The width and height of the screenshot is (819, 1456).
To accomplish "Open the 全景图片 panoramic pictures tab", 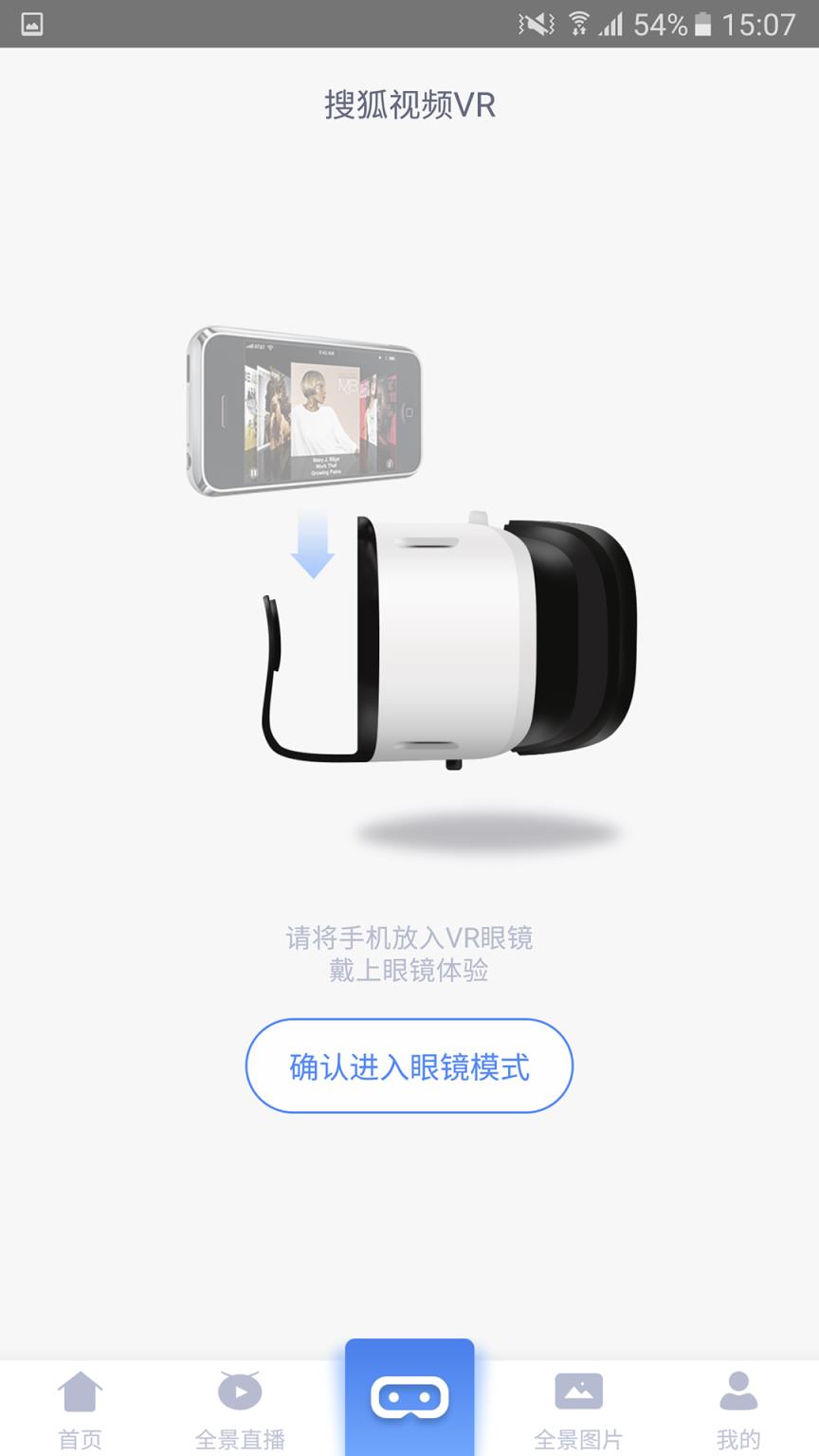I will click(578, 1410).
